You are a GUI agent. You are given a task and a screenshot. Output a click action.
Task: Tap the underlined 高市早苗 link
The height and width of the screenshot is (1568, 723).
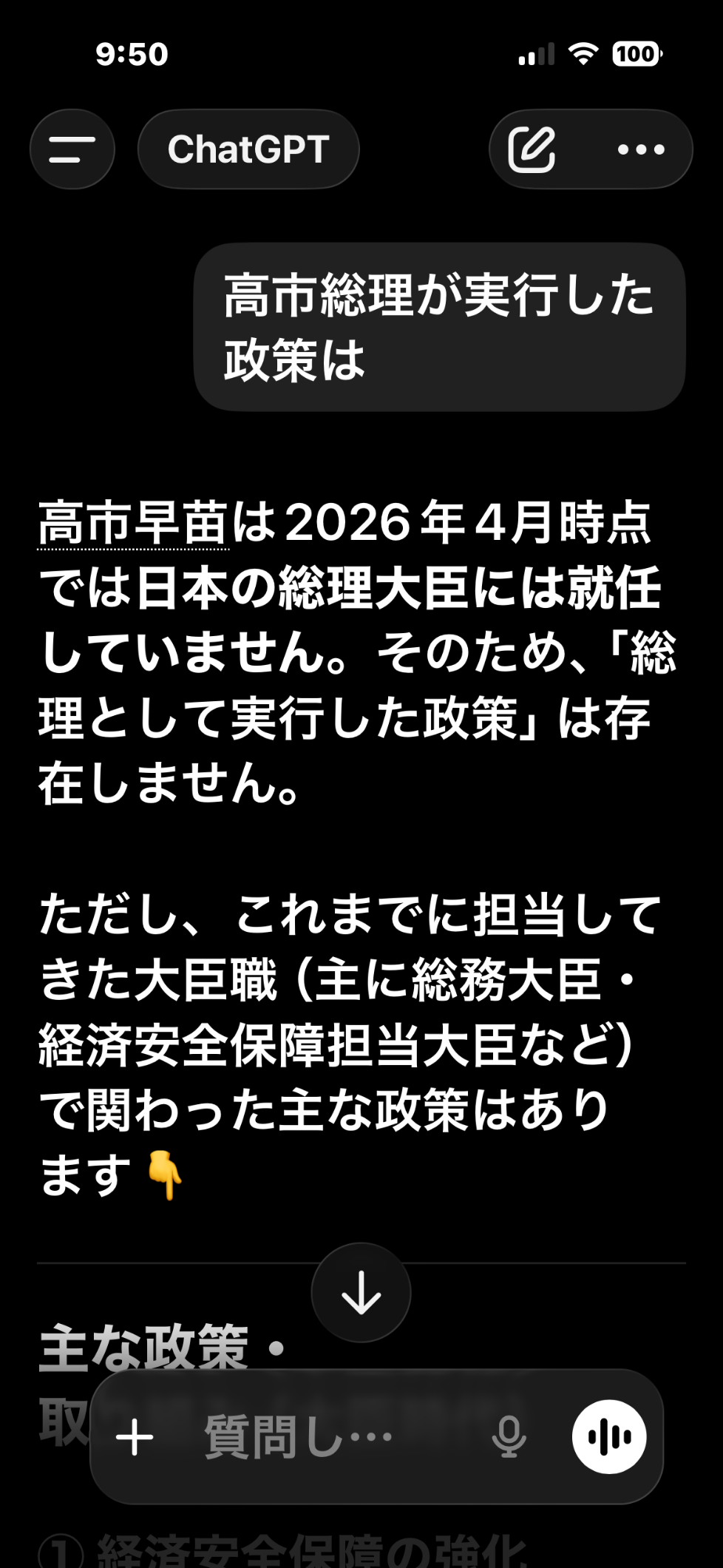133,524
